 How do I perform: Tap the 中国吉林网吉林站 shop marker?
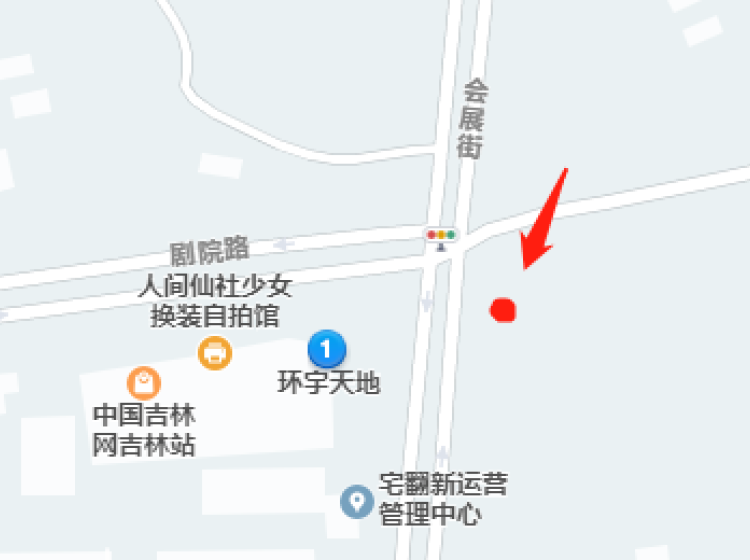click(x=145, y=382)
